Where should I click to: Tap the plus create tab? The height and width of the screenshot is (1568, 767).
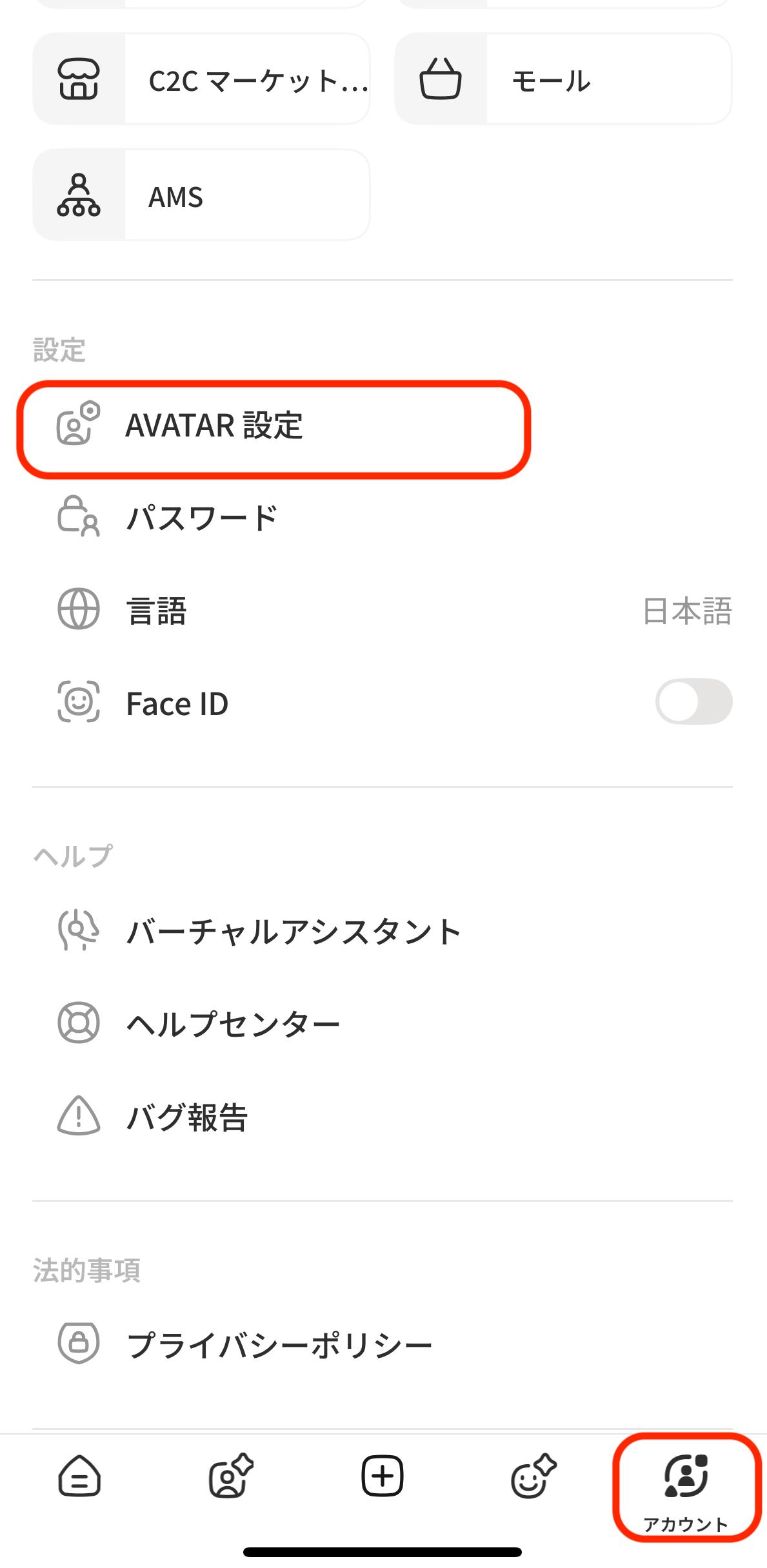(383, 1476)
